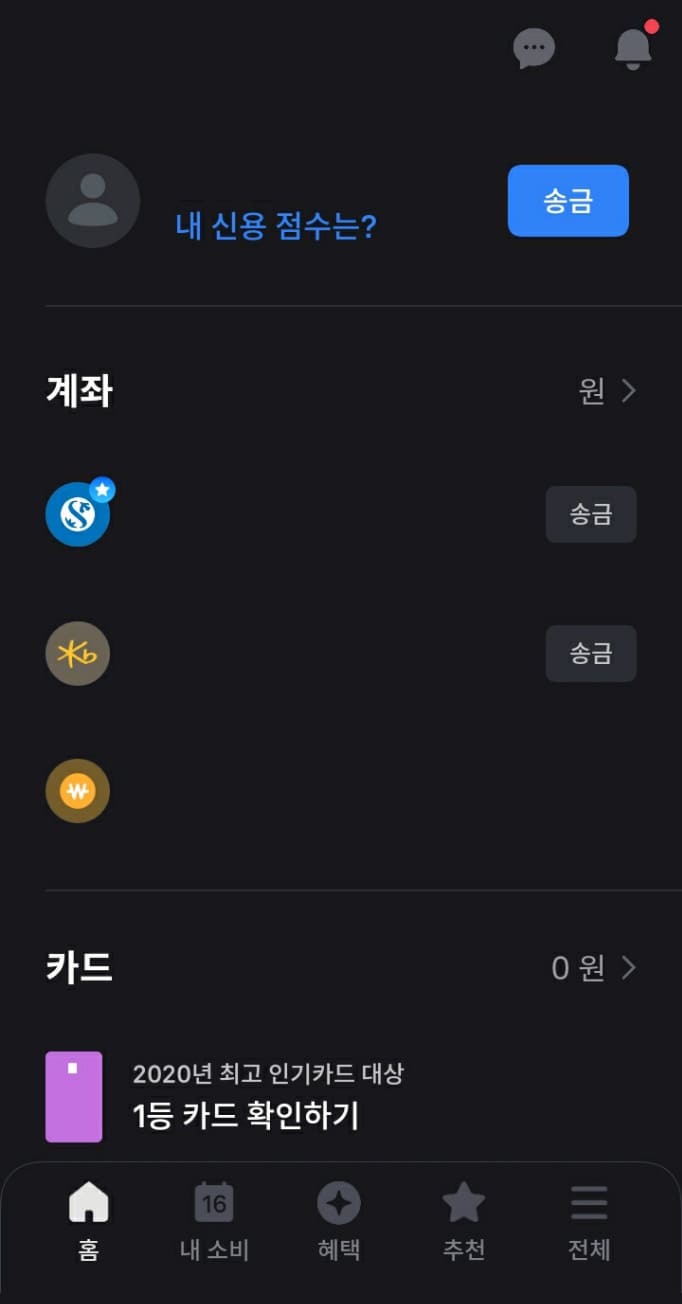
Task: Open the won-coin account row
Action: (341, 791)
